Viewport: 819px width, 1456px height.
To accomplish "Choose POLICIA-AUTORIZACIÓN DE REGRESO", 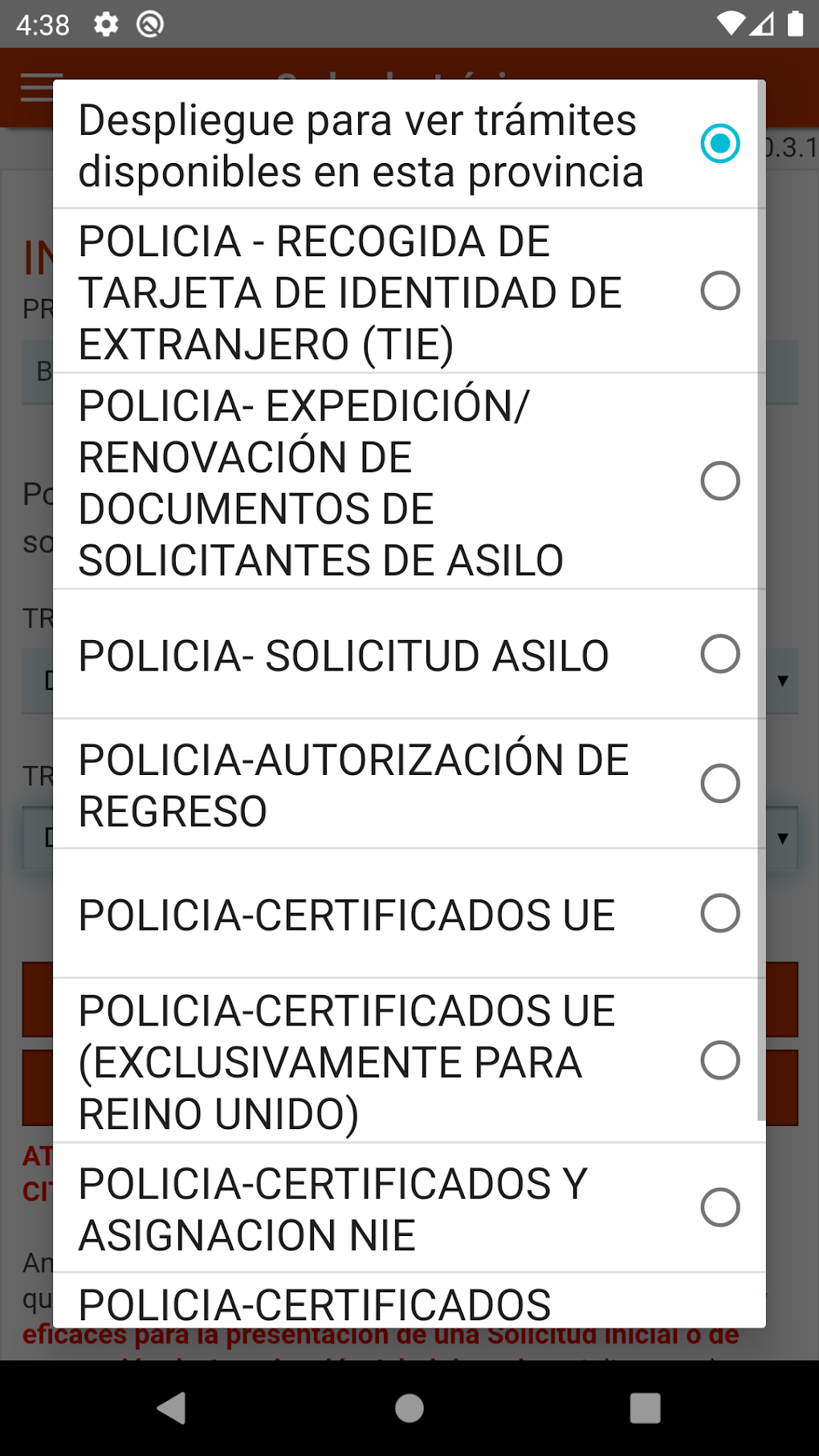I will (x=408, y=785).
